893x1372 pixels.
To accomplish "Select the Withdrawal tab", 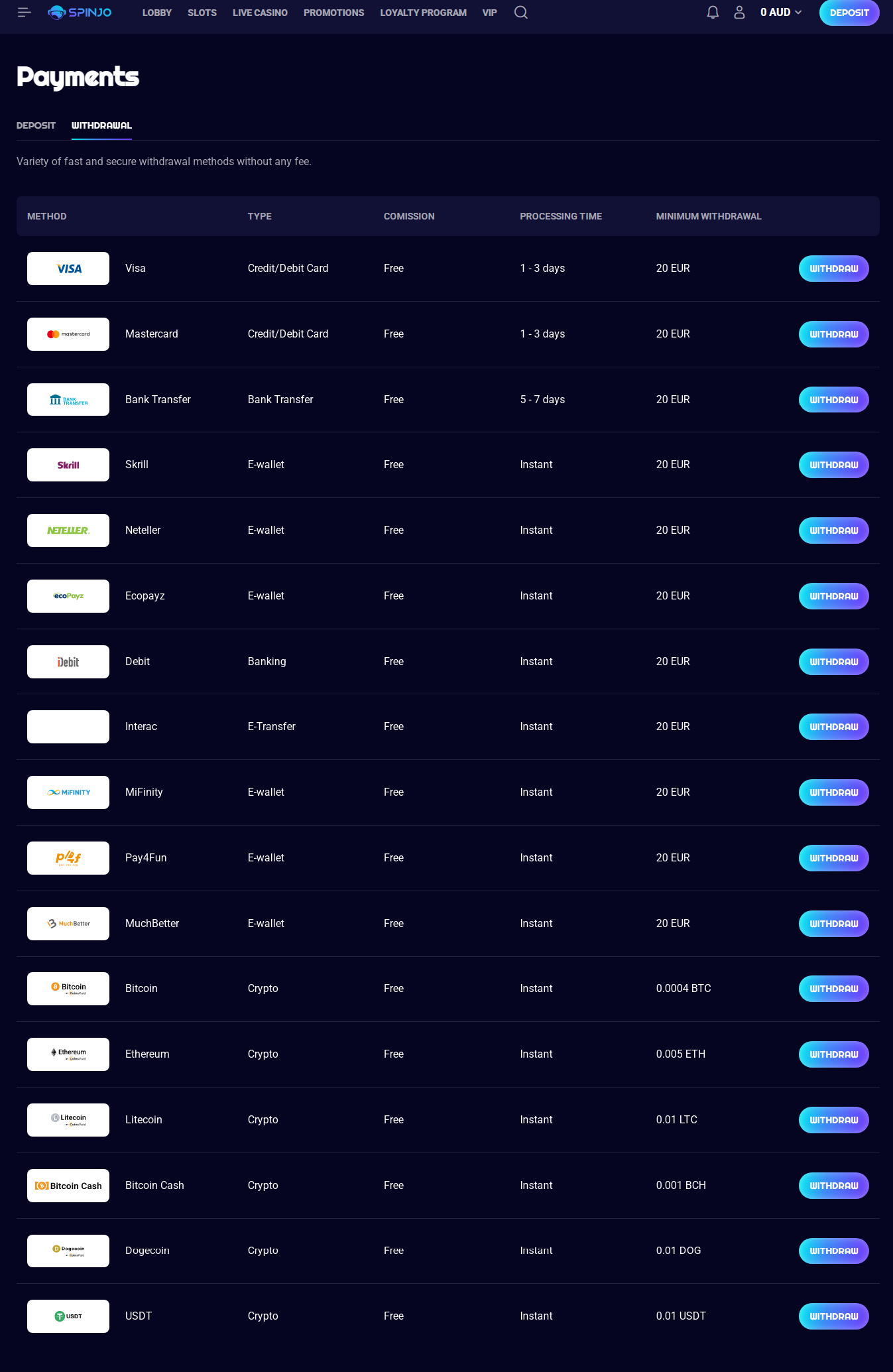I will 101,125.
